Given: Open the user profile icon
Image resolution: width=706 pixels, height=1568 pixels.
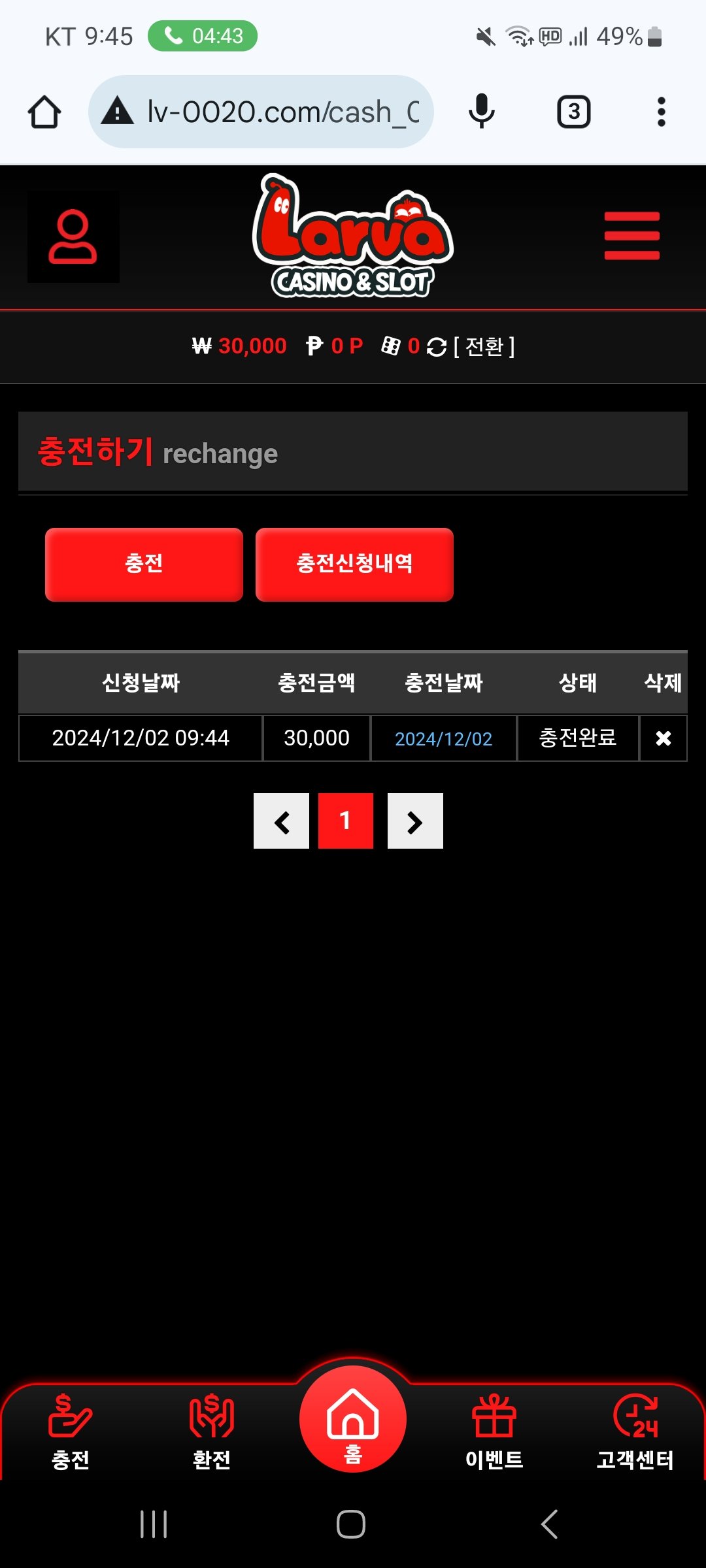Looking at the screenshot, I should click(x=73, y=237).
